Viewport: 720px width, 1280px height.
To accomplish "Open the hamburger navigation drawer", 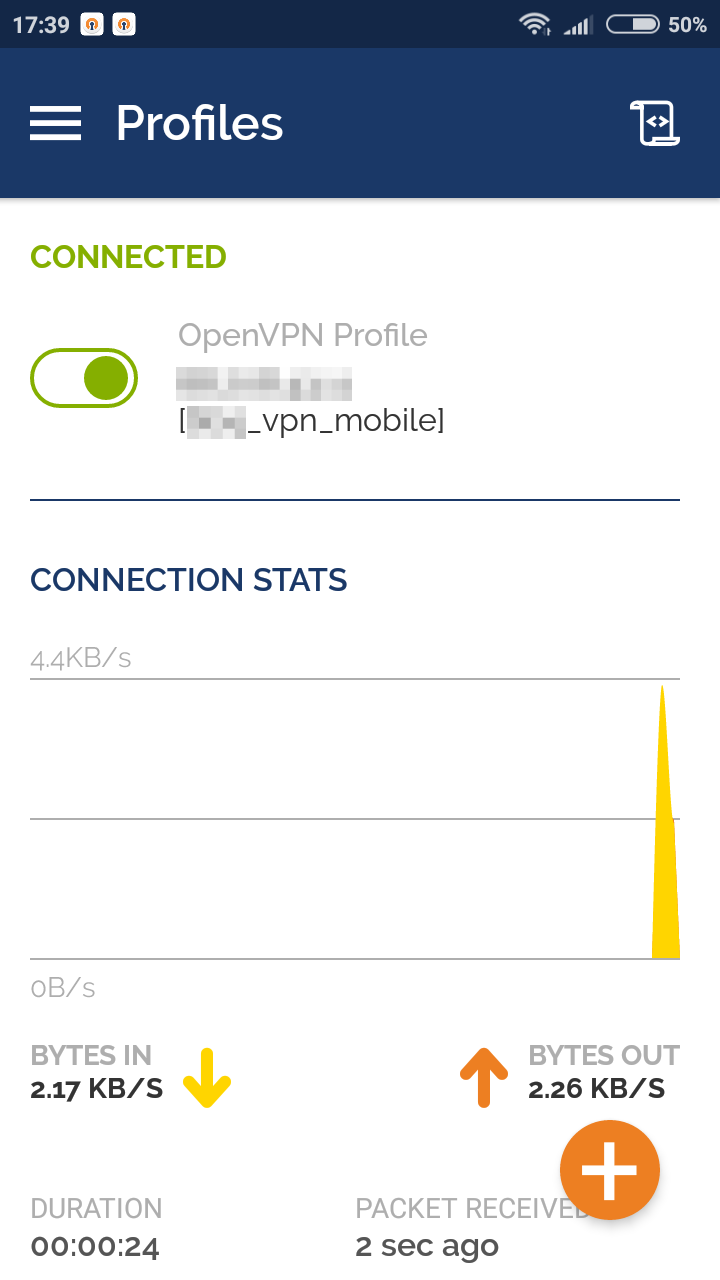I will (x=56, y=123).
